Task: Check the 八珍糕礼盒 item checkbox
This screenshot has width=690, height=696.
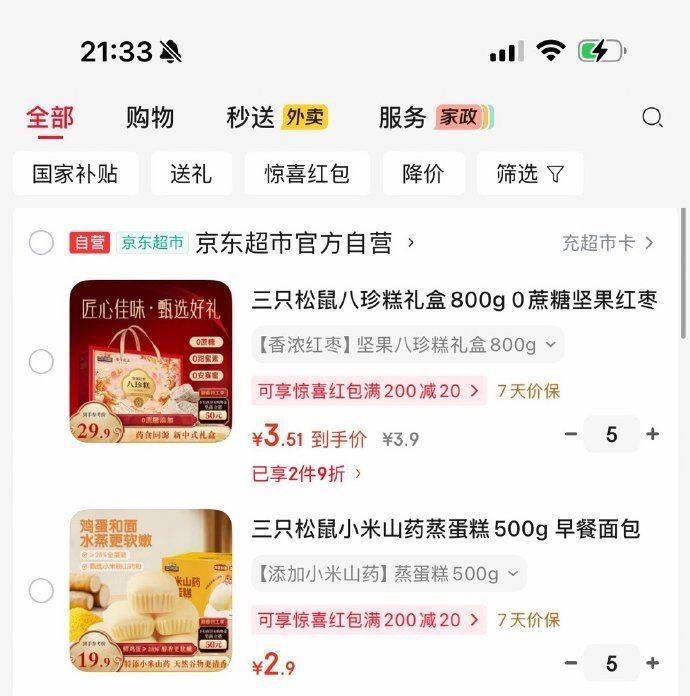Action: [41, 362]
